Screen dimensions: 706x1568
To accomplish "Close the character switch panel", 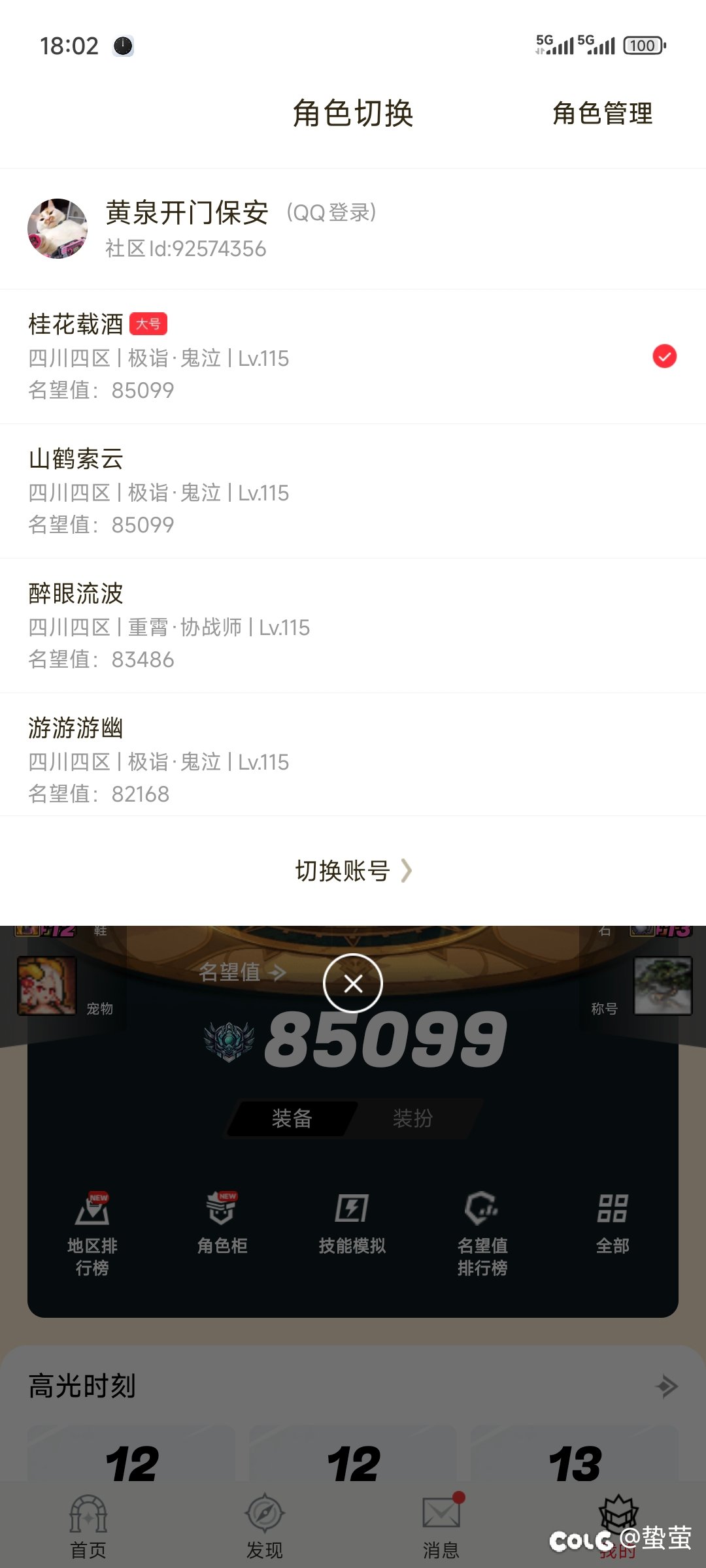I will coord(353,983).
